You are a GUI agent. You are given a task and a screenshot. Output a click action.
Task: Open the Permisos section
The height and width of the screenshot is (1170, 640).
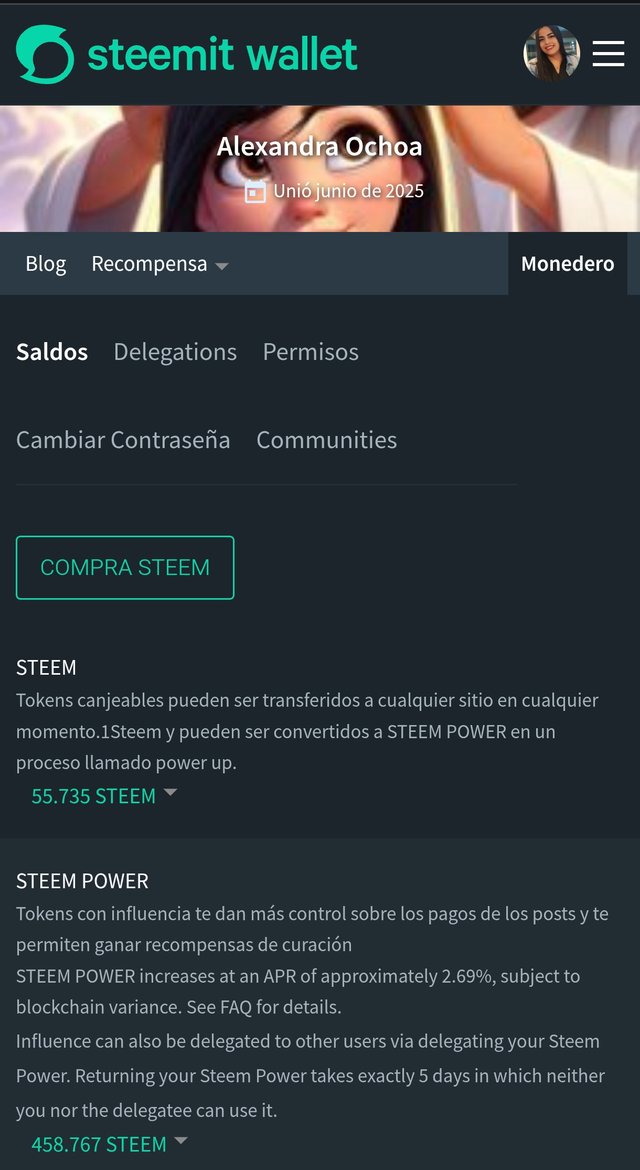(x=310, y=352)
